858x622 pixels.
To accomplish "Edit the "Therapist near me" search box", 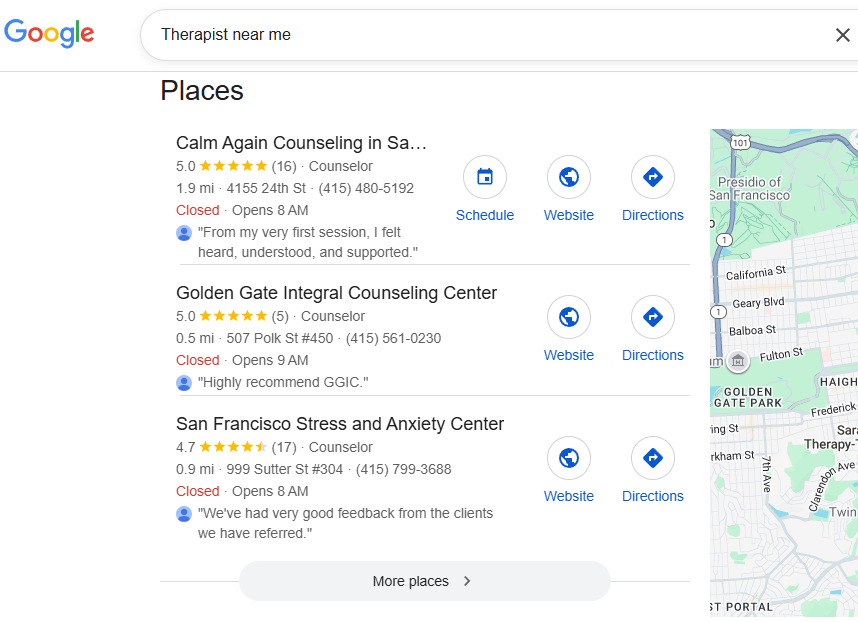I will click(x=480, y=35).
